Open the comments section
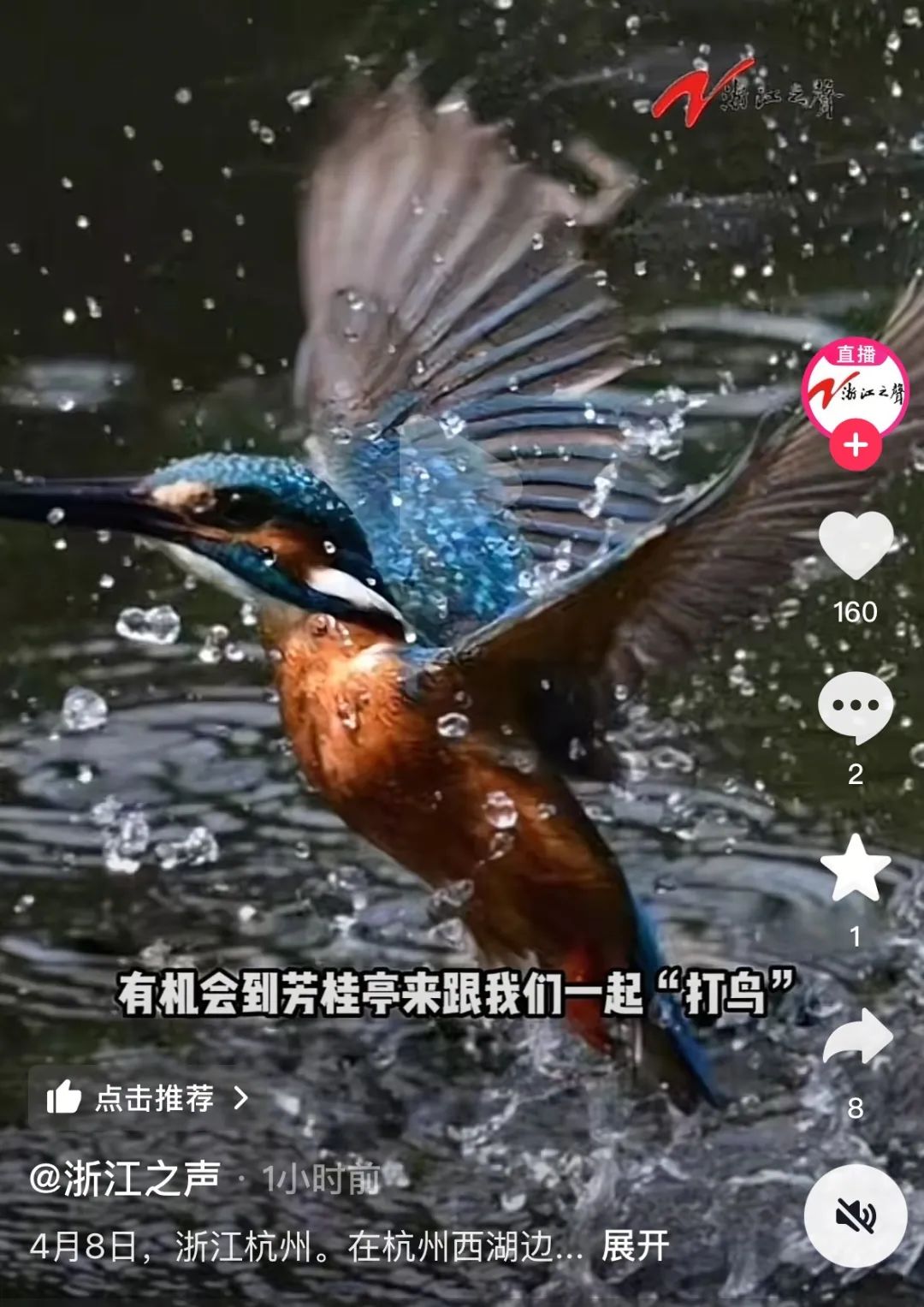Image resolution: width=924 pixels, height=1307 pixels. 856,708
